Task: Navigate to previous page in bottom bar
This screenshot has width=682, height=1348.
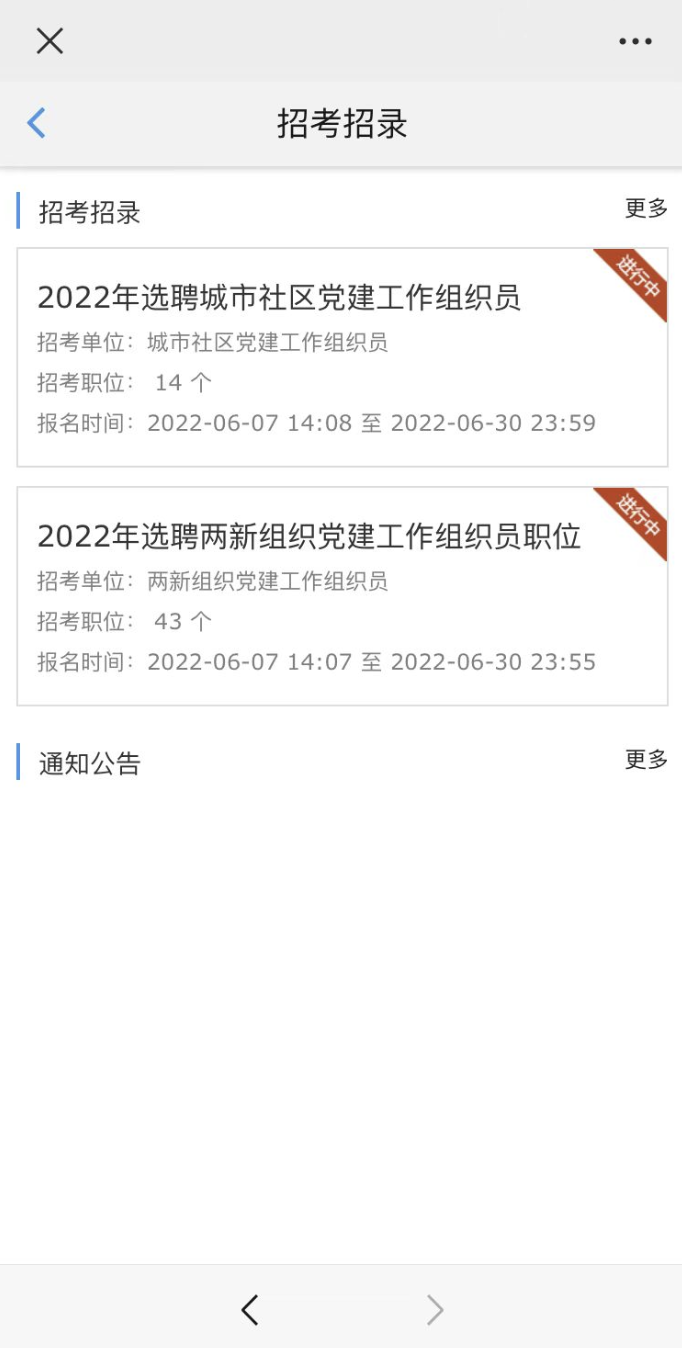Action: [x=250, y=1309]
